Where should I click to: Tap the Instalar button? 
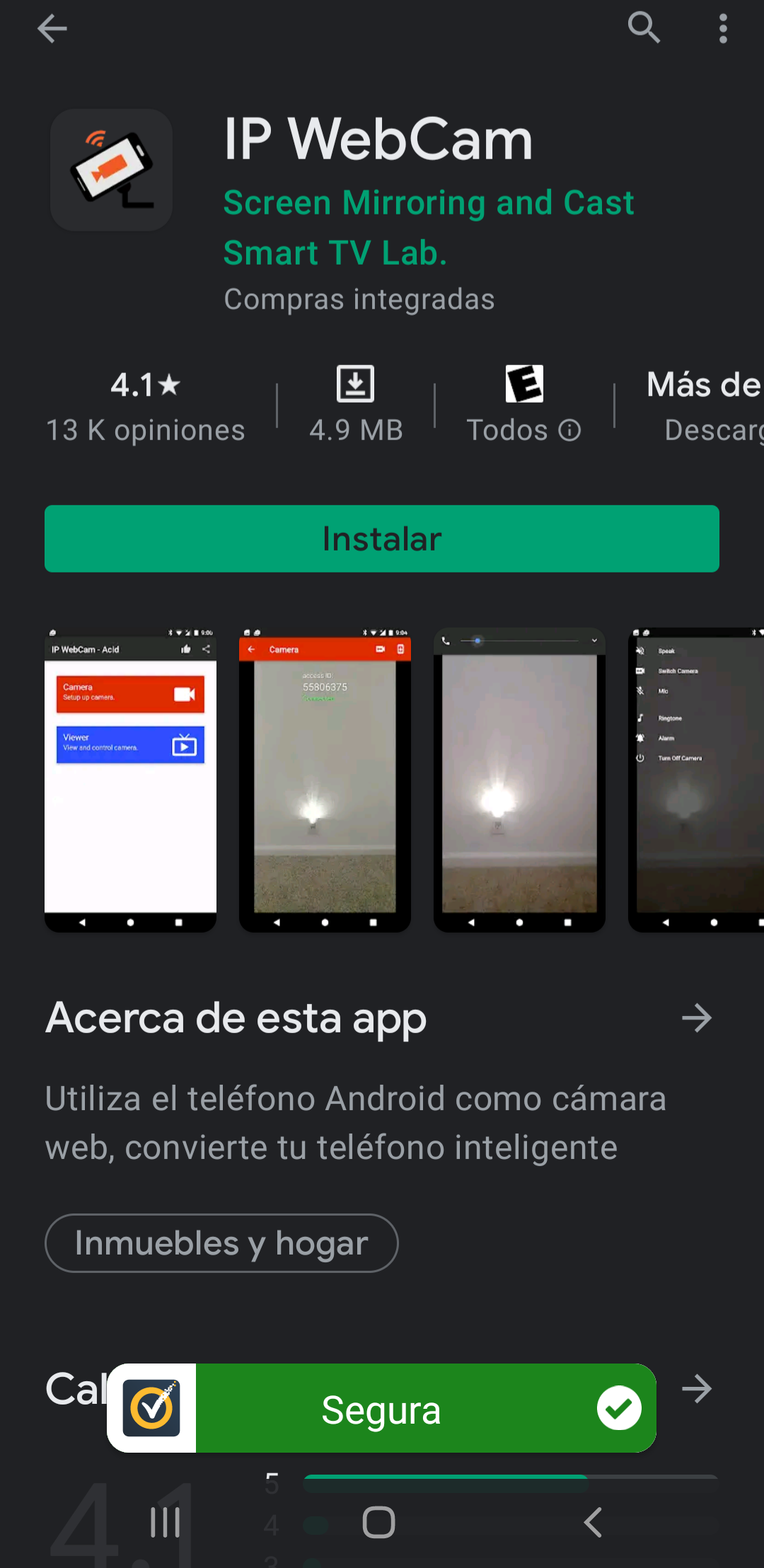(x=382, y=538)
